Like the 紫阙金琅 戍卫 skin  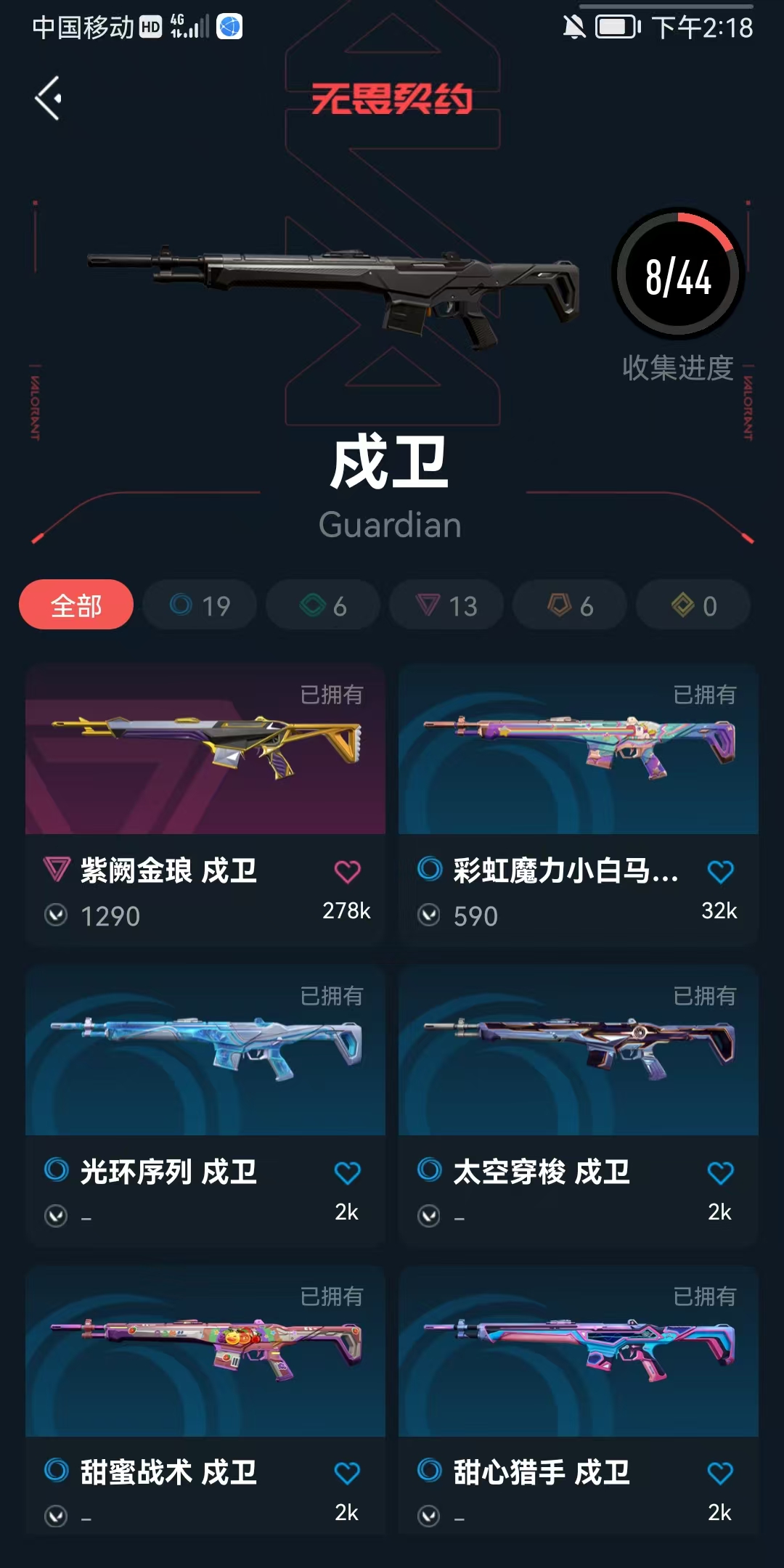[x=347, y=871]
